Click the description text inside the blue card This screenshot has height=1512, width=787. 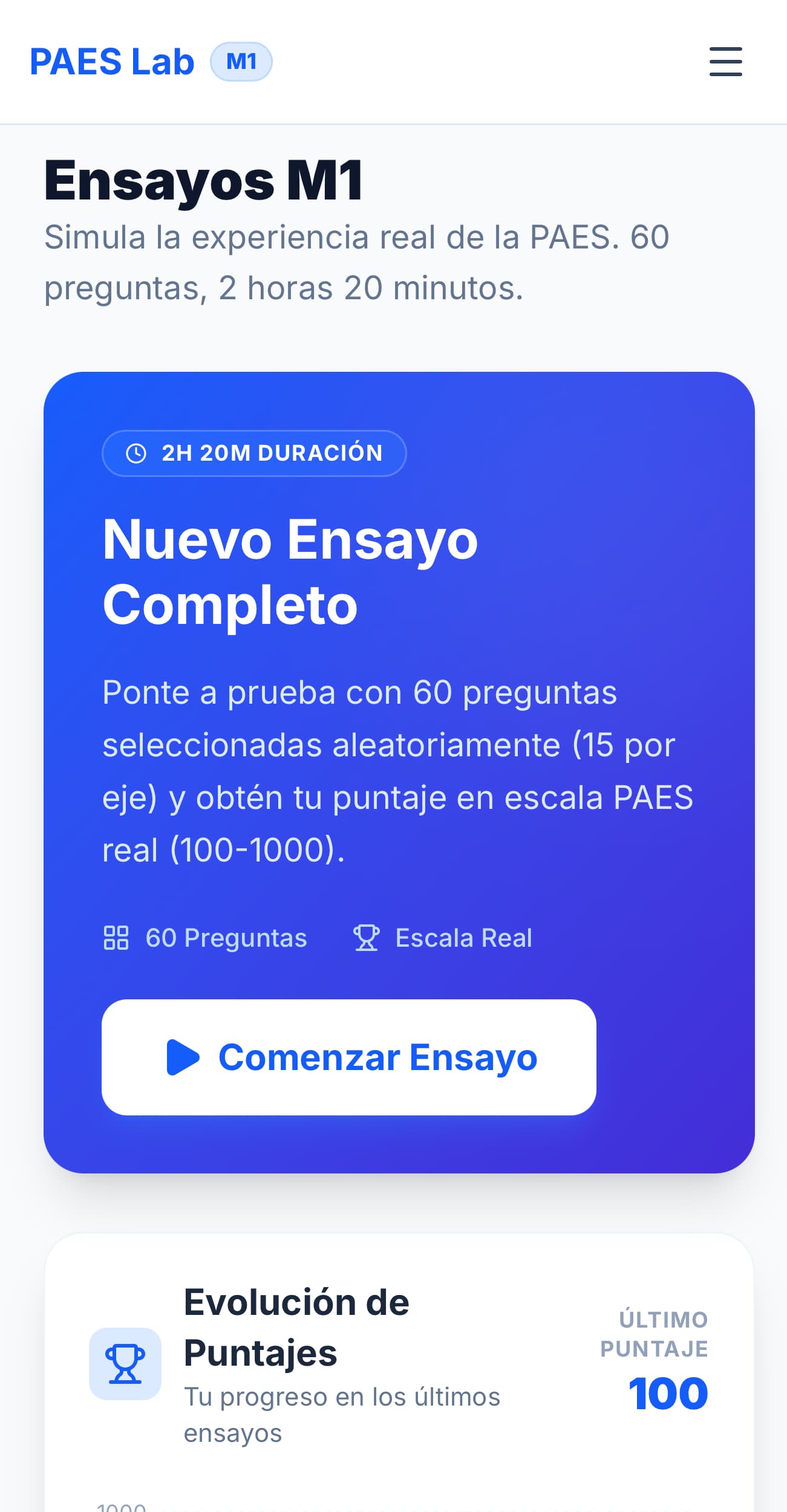tap(396, 771)
